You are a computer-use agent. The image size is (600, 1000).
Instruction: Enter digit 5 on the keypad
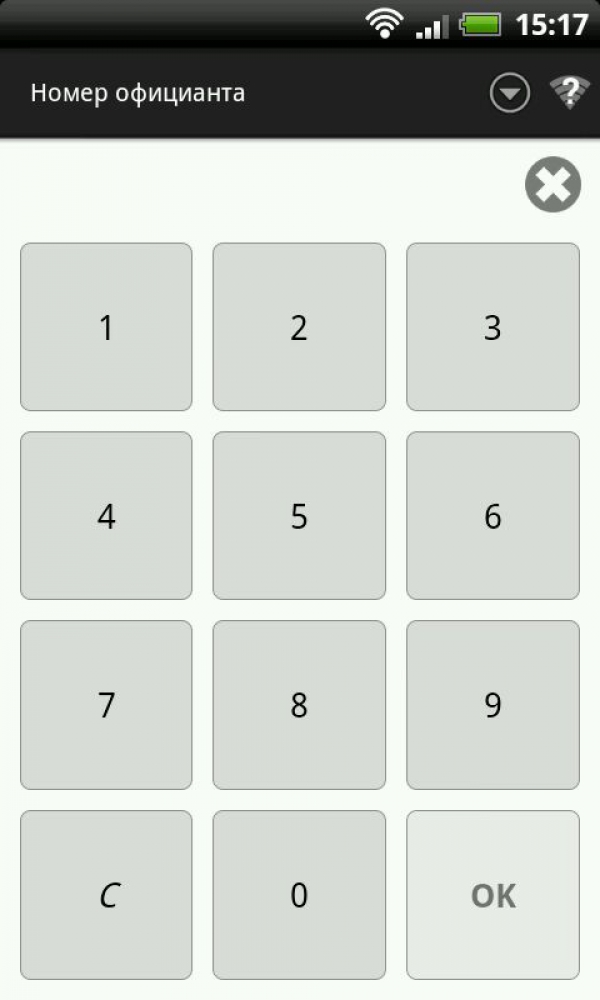tap(299, 515)
